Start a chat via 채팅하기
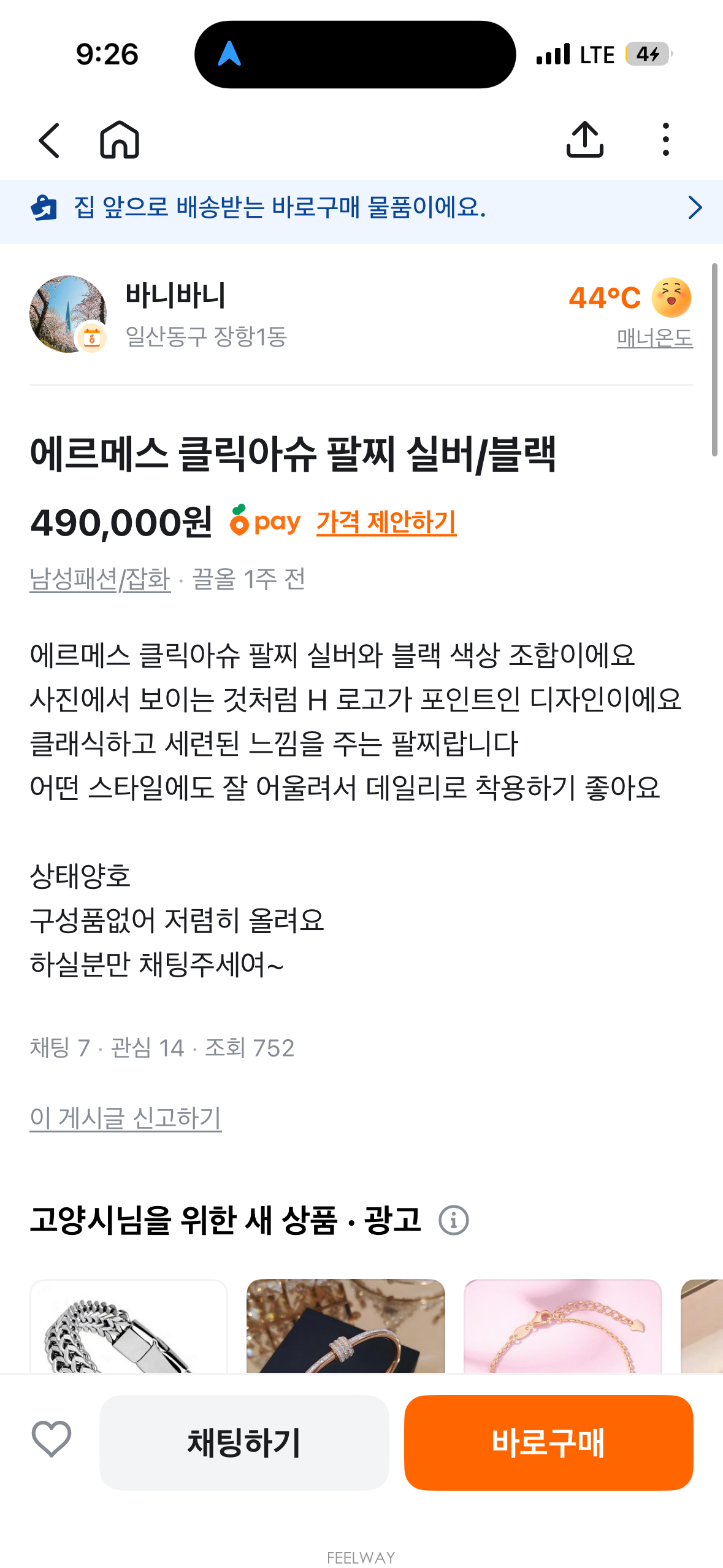This screenshot has width=723, height=1568. [244, 1442]
